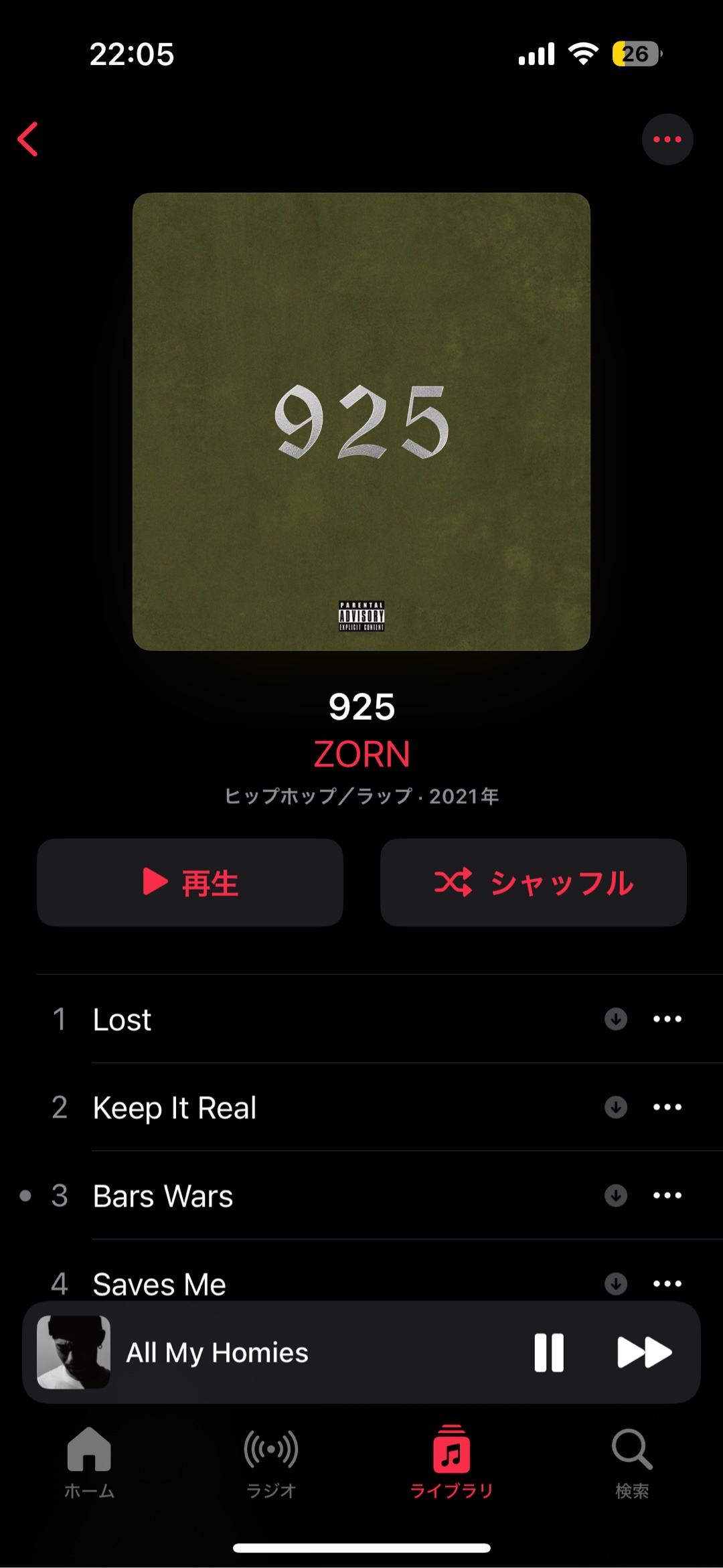The width and height of the screenshot is (723, 1568).
Task: Switch to the 検索 tab
Action: point(632,1461)
